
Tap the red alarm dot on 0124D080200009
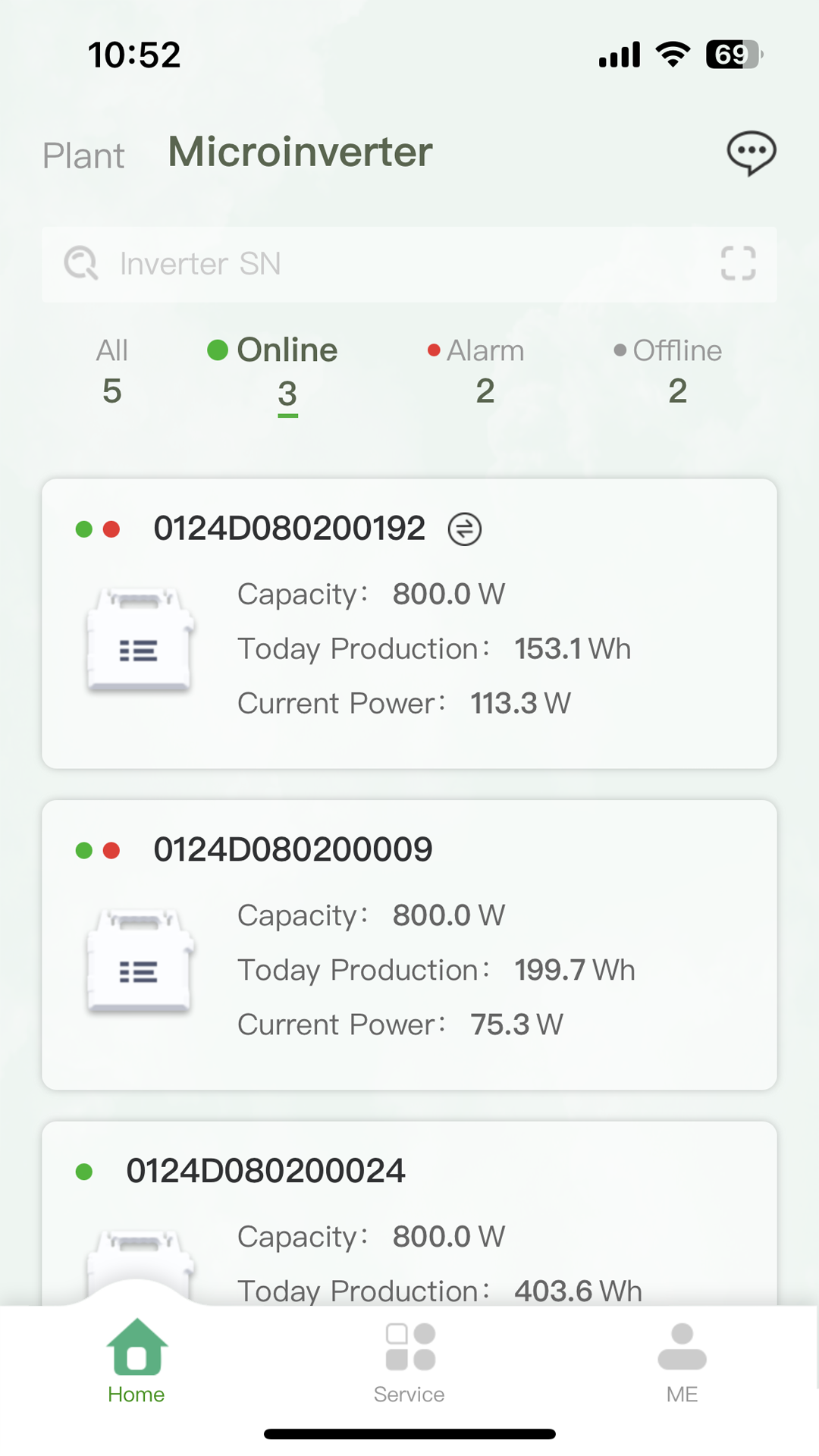click(x=112, y=849)
